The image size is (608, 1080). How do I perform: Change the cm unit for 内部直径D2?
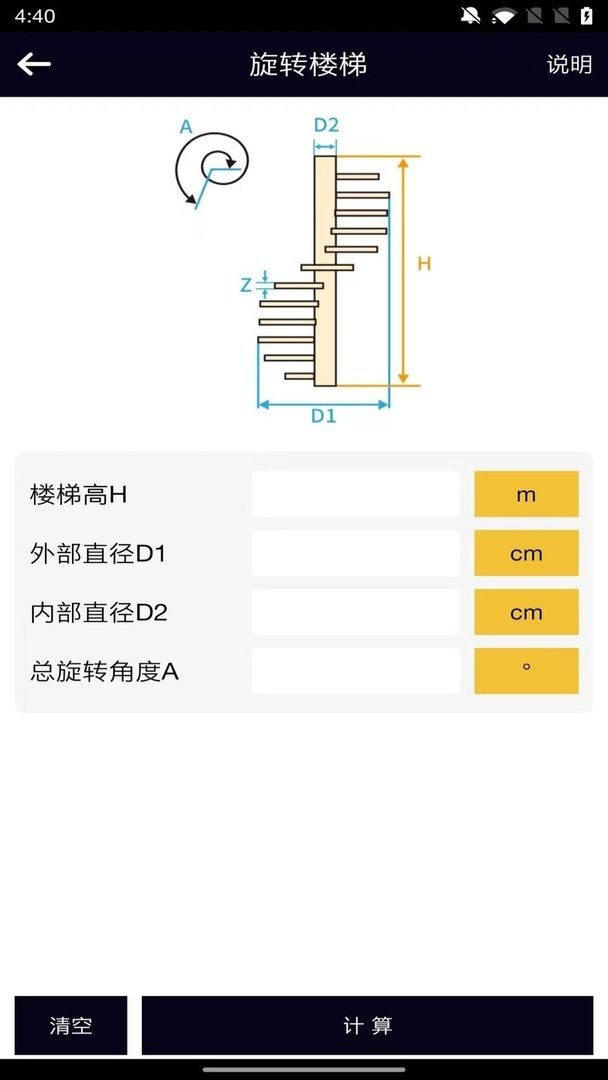click(x=526, y=612)
